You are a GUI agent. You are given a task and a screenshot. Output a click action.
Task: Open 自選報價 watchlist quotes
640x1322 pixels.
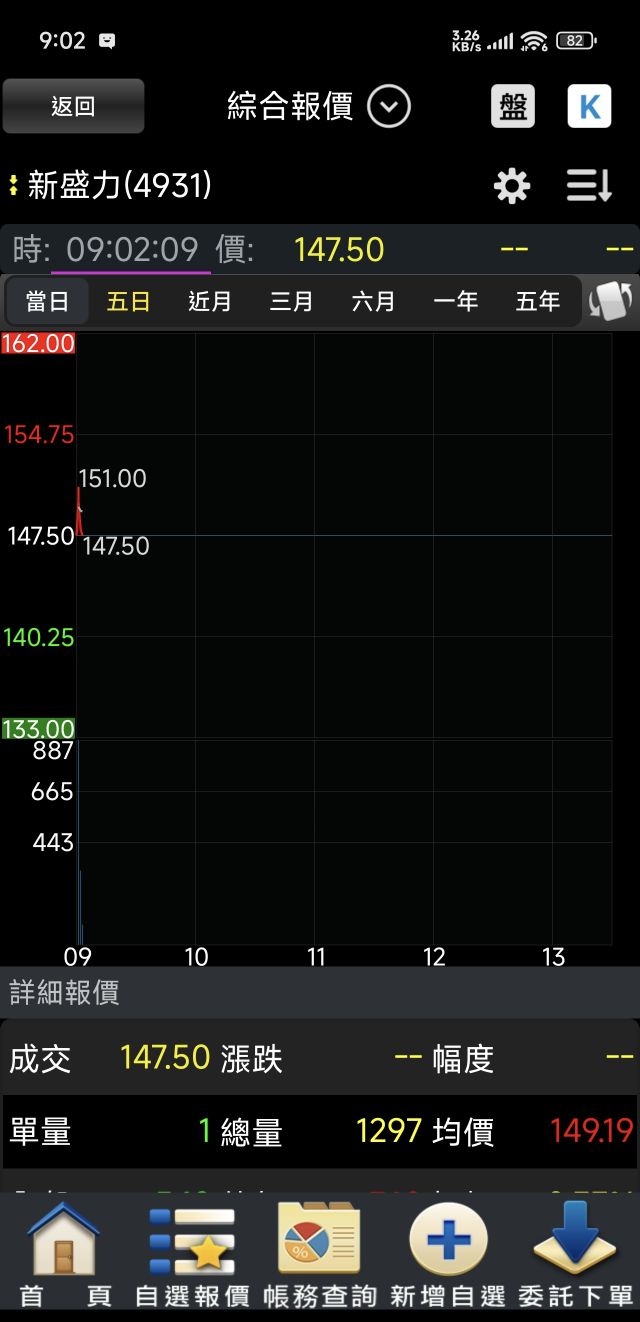tap(192, 1255)
